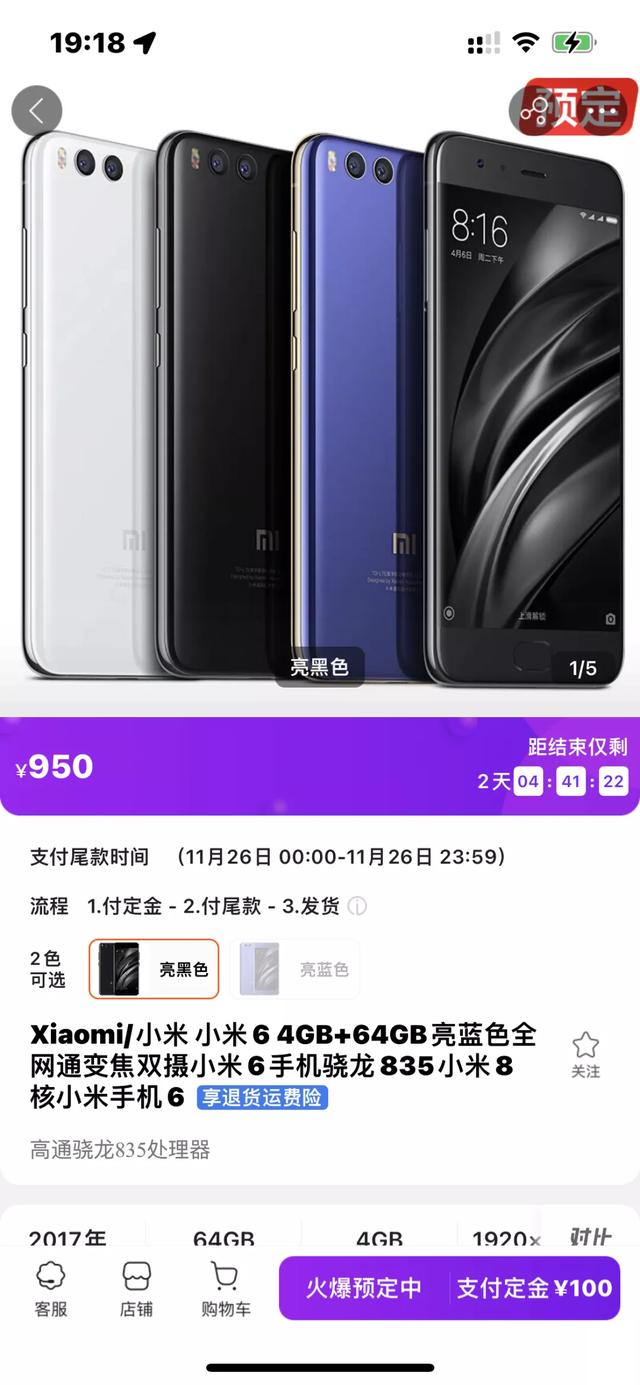Contact 客服 customer service
The image size is (640, 1385).
pos(50,1287)
